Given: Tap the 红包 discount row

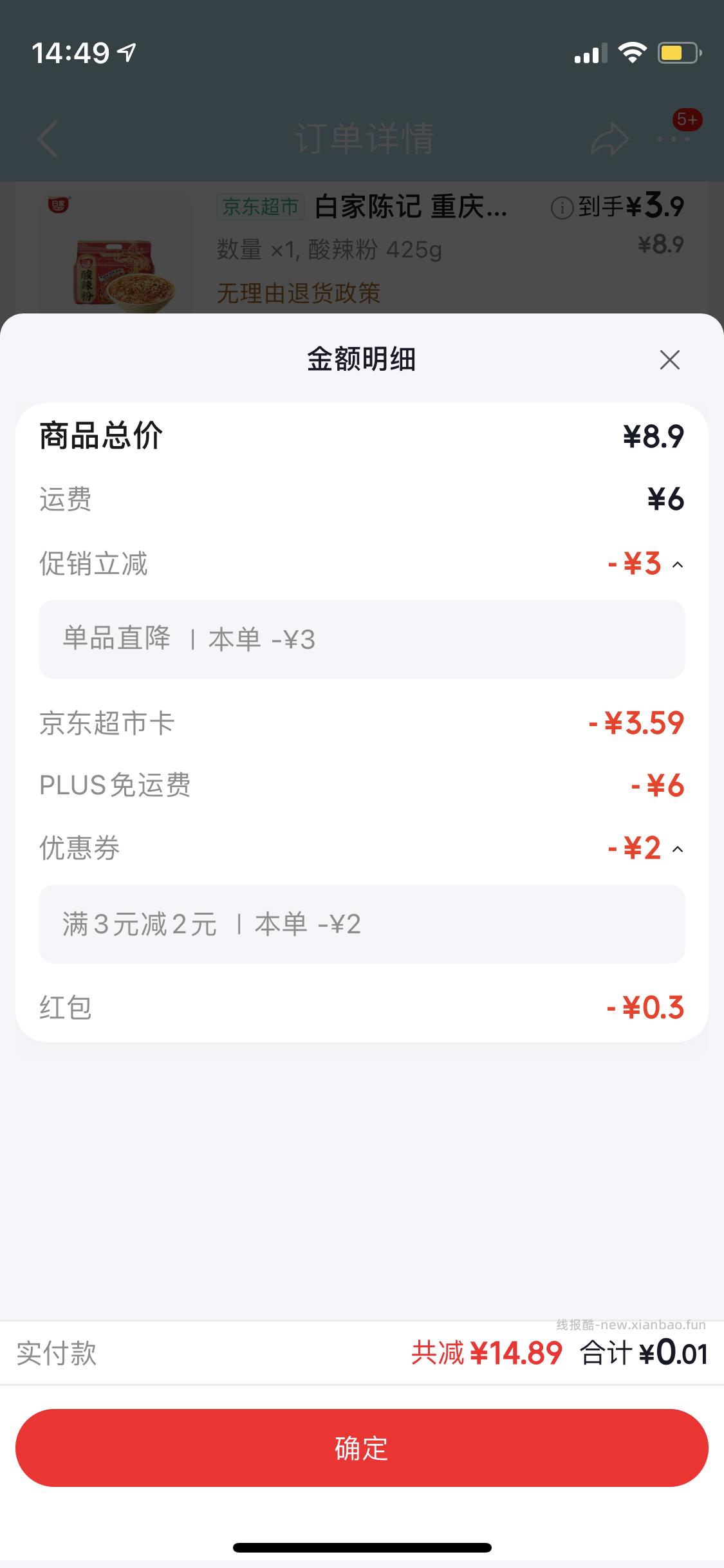Looking at the screenshot, I should coord(362,1008).
